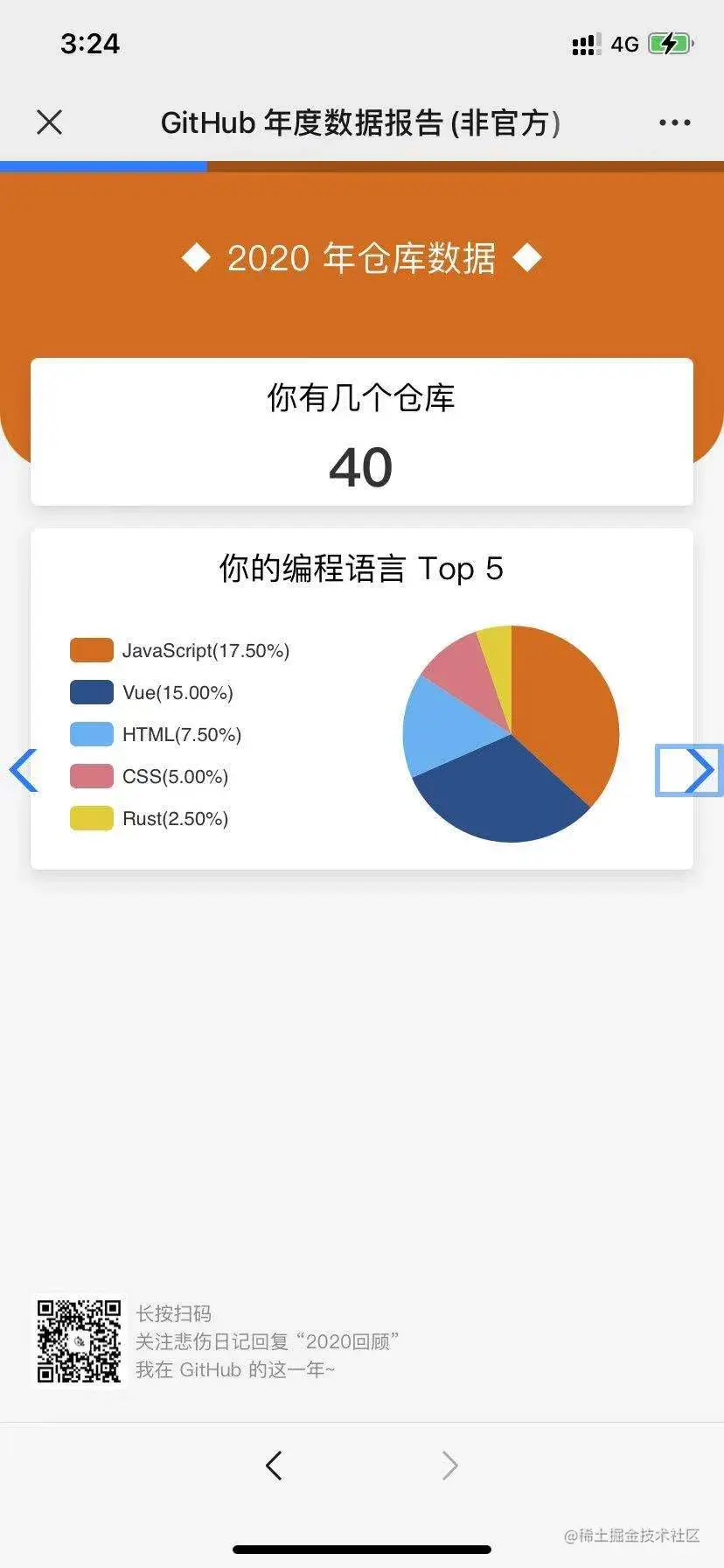The height and width of the screenshot is (1568, 724).
Task: Toggle JavaScript in the chart legend
Action: (180, 650)
